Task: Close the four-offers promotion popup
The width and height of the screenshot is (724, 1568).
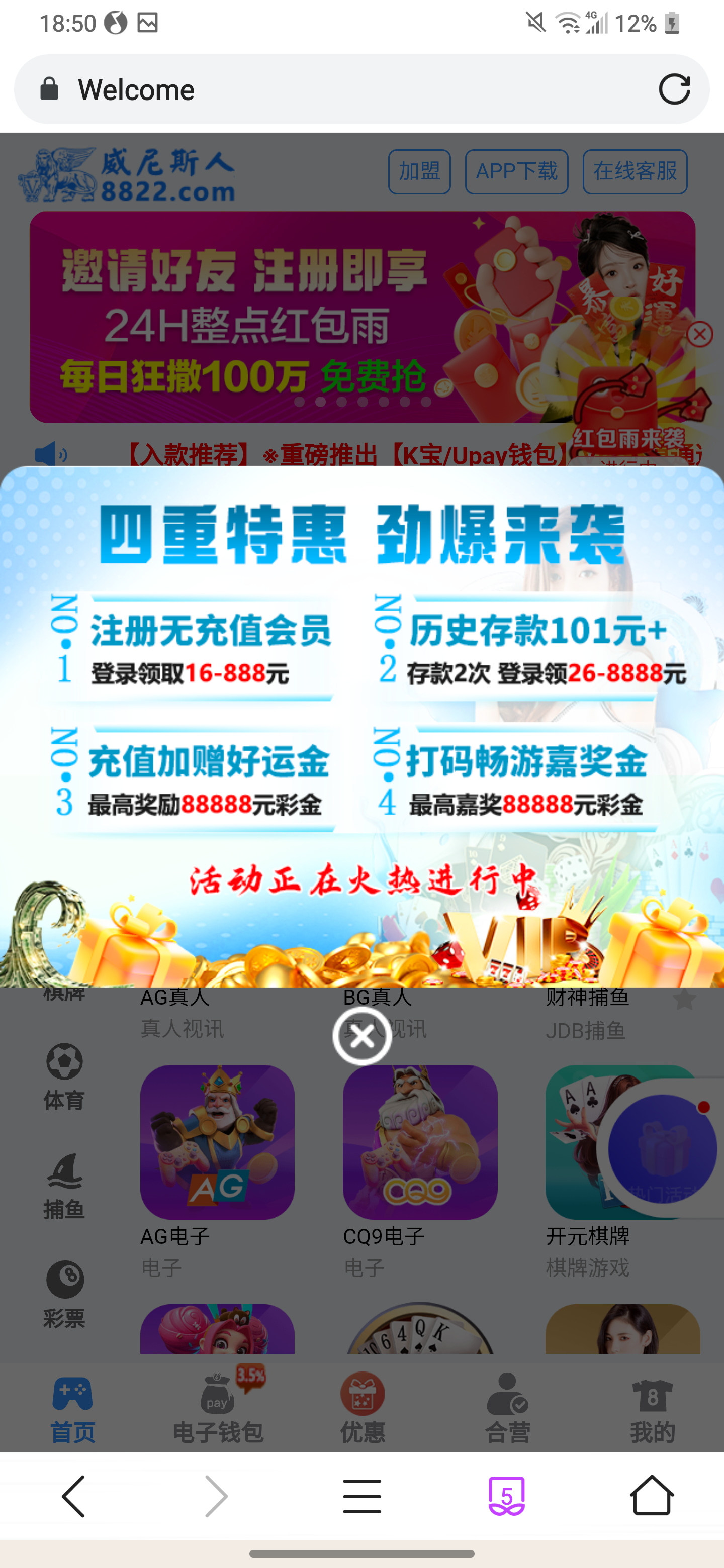Action: pos(361,1035)
